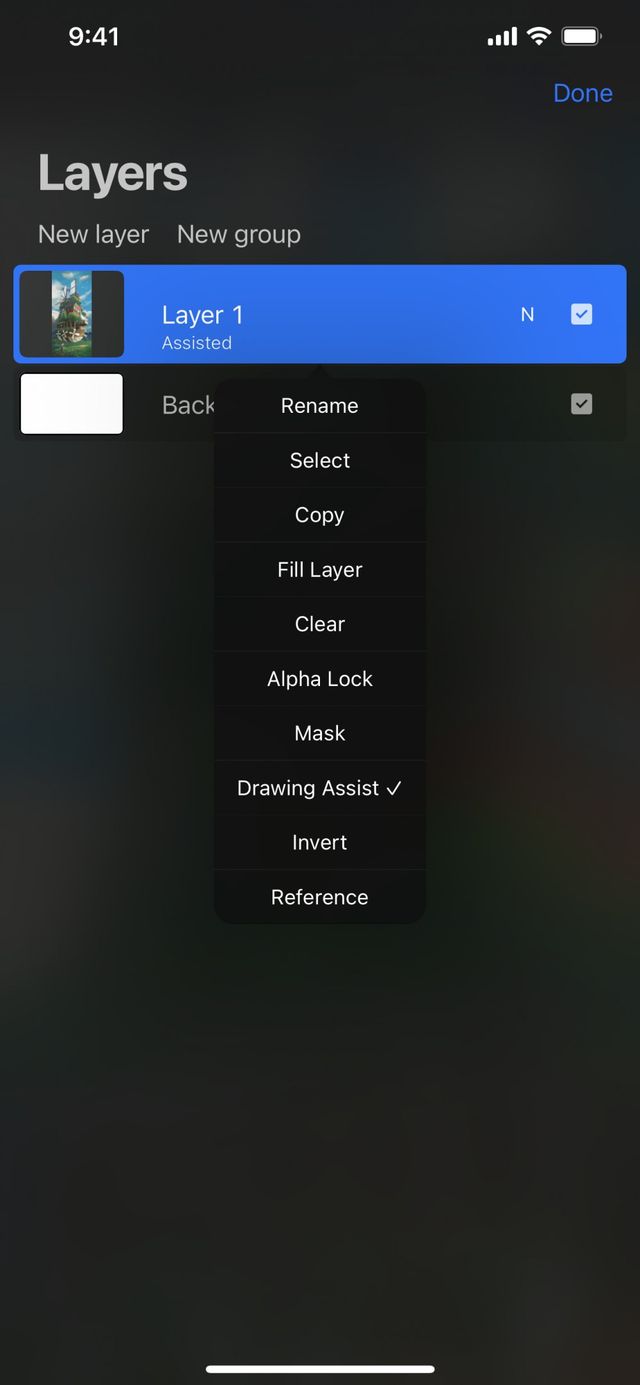Toggle background layer visibility checkbox

(581, 404)
